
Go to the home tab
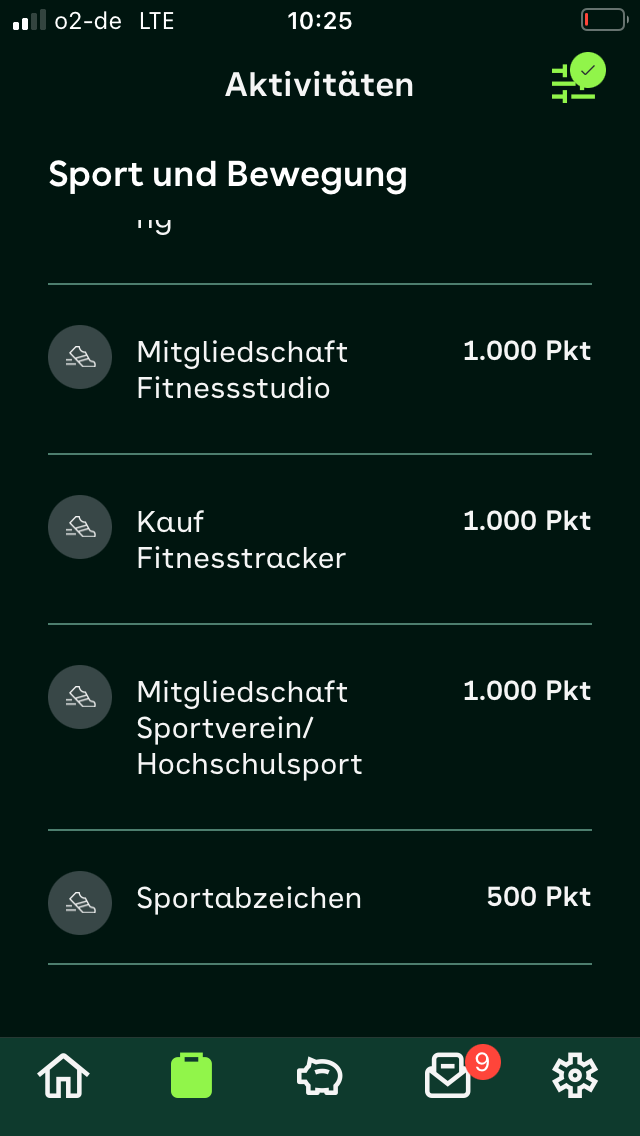pos(64,1076)
